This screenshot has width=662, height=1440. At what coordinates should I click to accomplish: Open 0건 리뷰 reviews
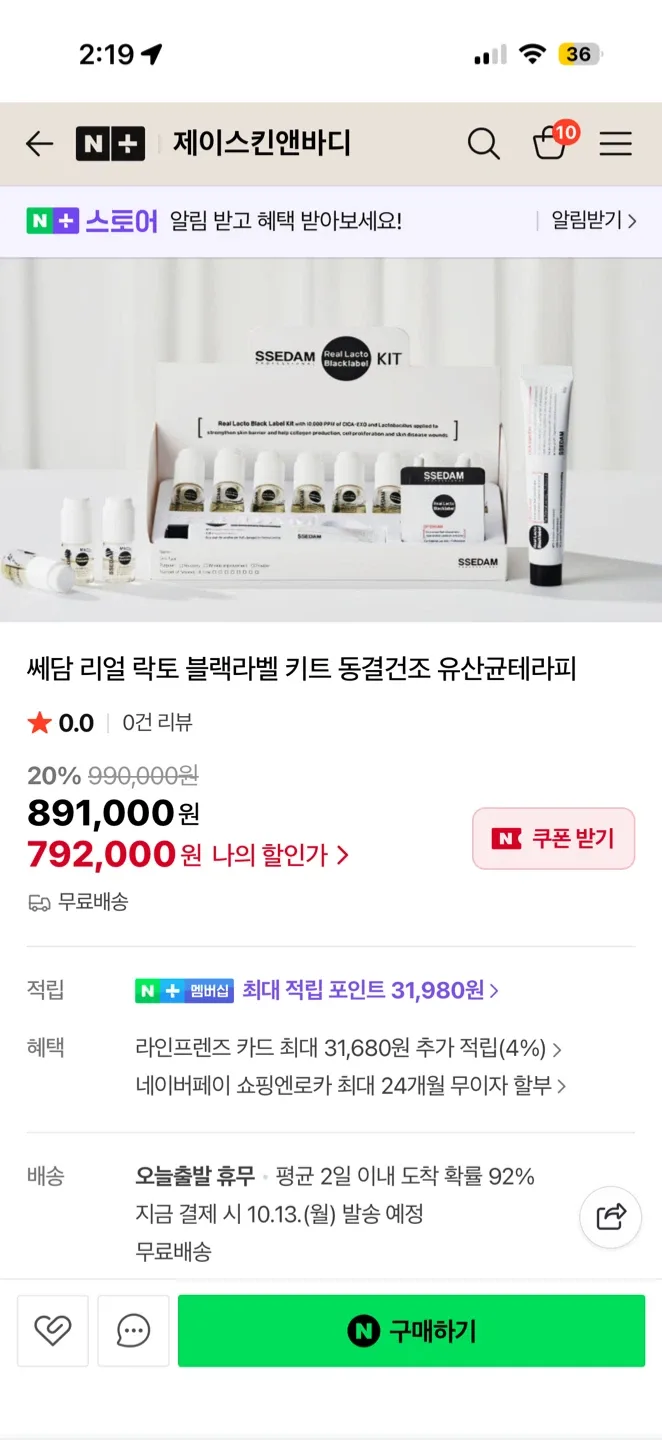click(x=157, y=723)
